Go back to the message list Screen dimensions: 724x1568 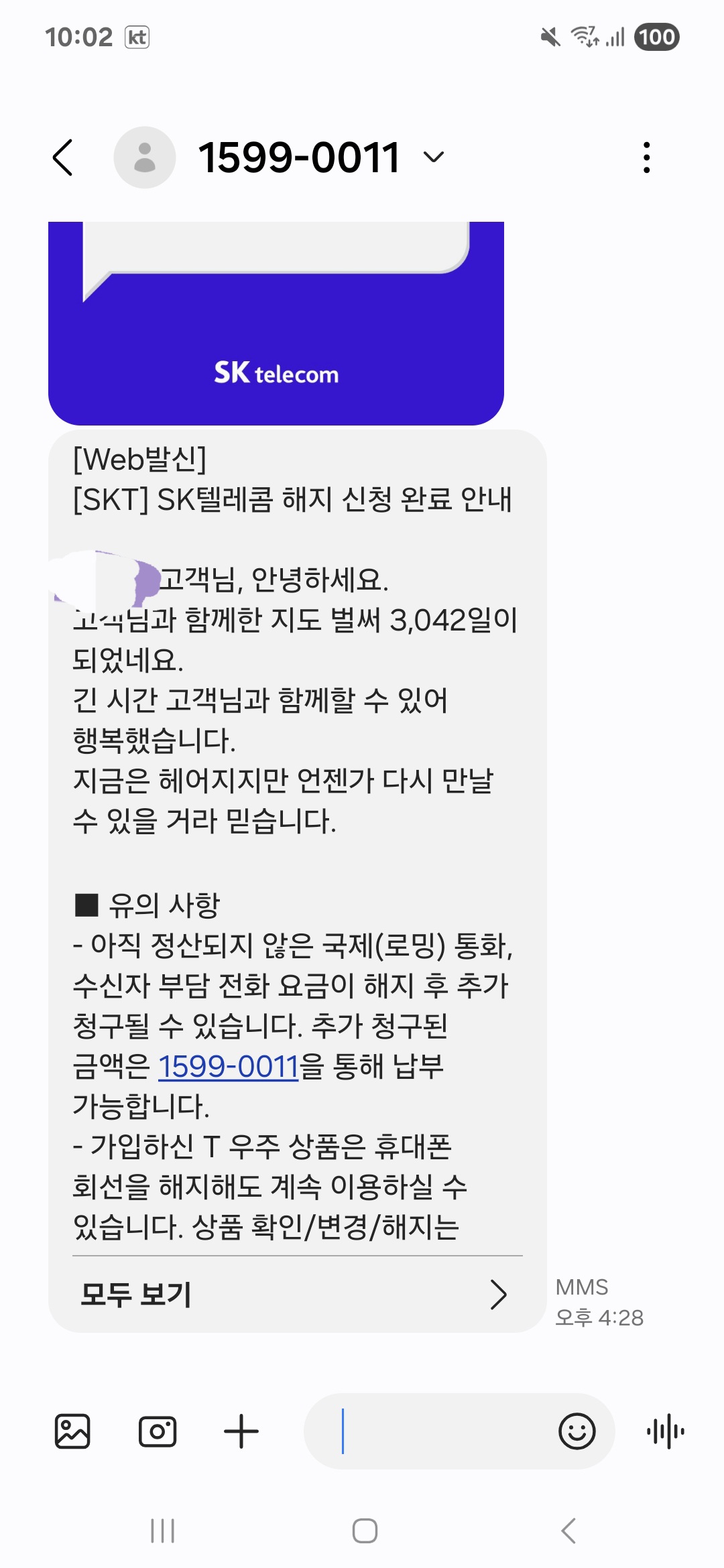(63, 157)
